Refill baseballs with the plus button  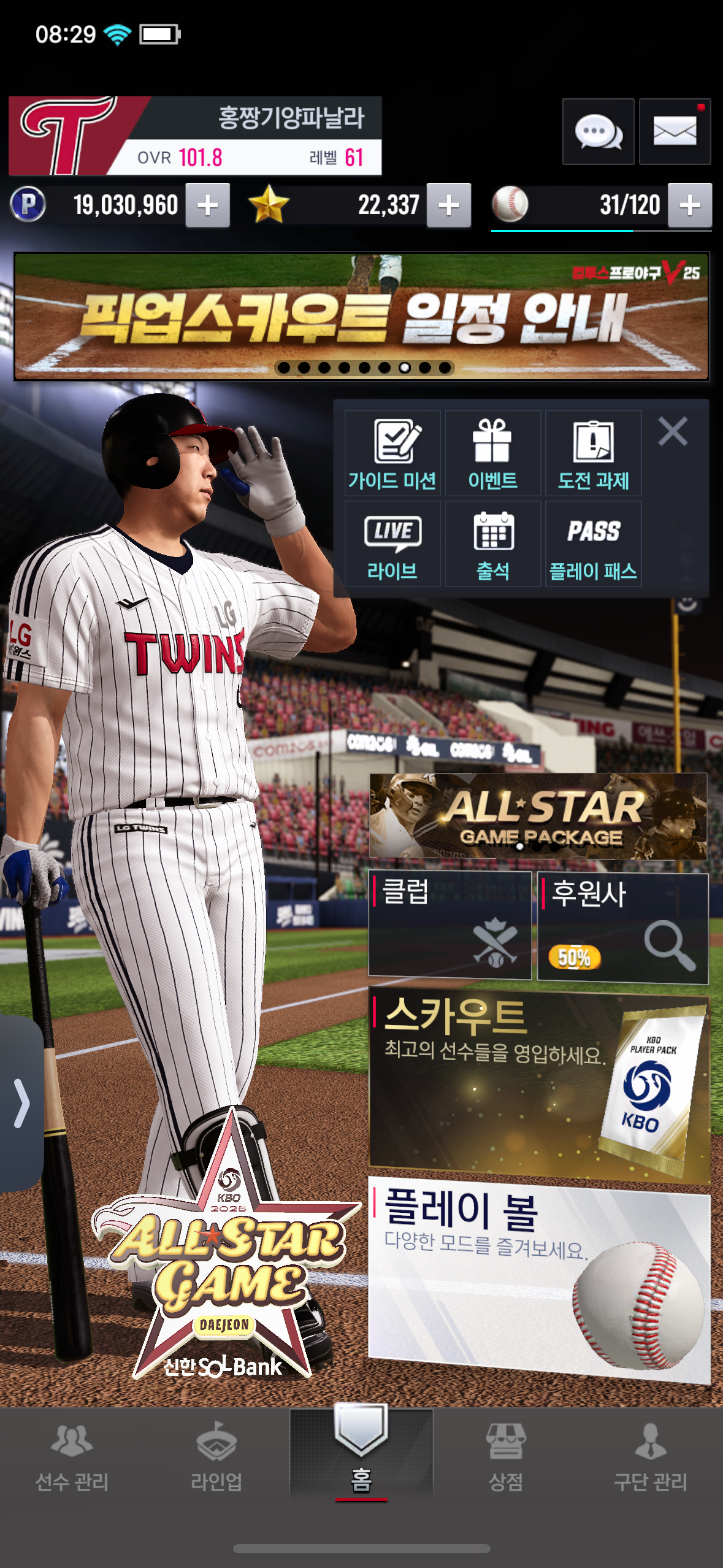(x=690, y=206)
